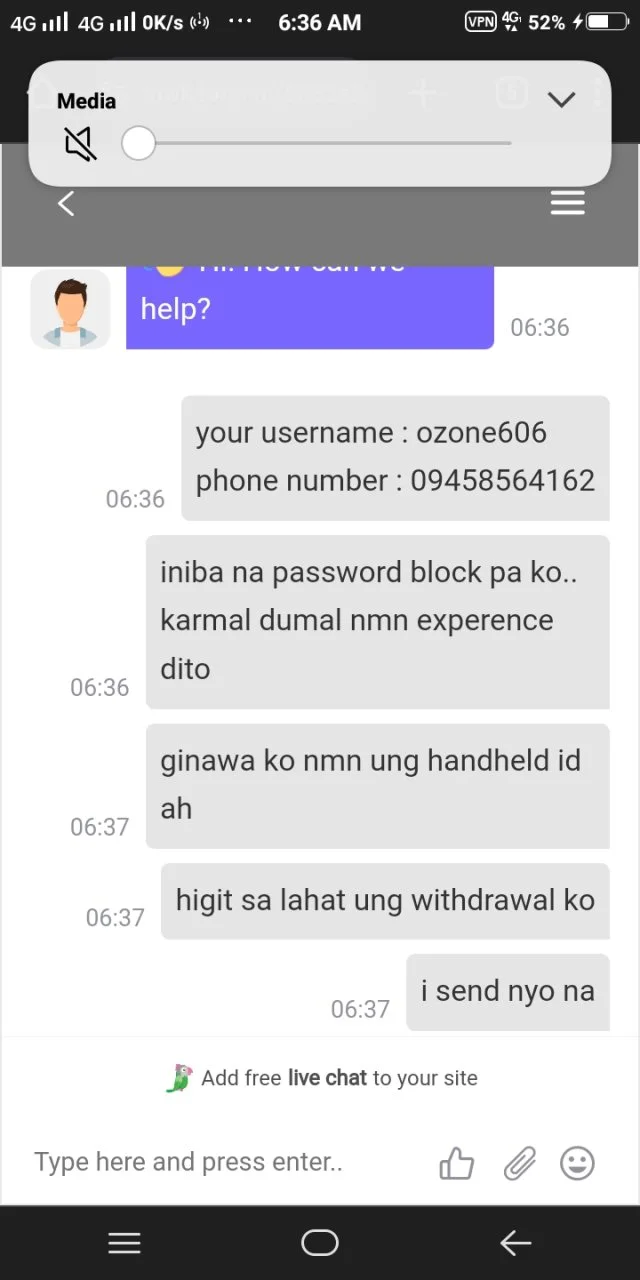Attach a file with the paperclip

click(519, 1163)
